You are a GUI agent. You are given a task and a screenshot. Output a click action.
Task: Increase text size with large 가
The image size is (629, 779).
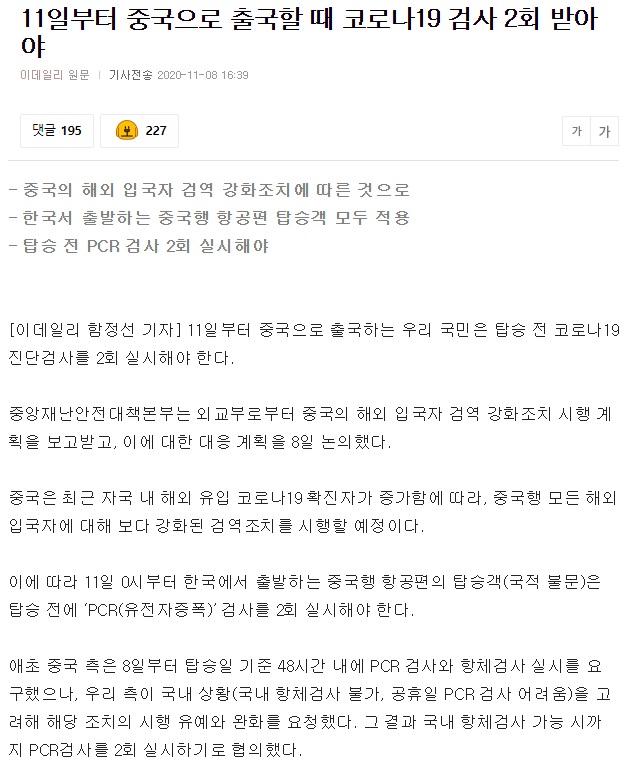click(x=605, y=132)
